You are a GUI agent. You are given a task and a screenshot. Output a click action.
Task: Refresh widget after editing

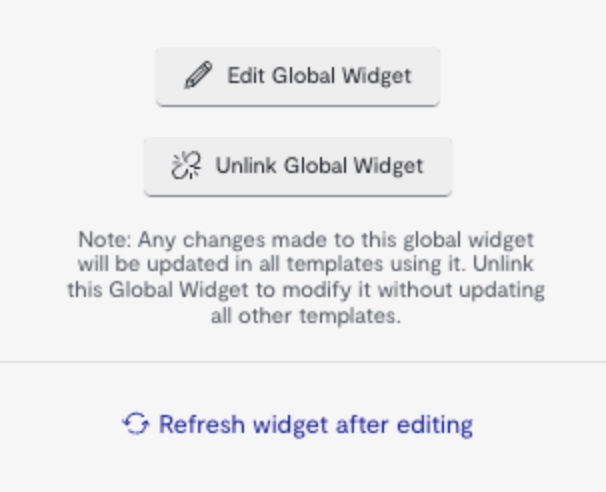point(298,424)
